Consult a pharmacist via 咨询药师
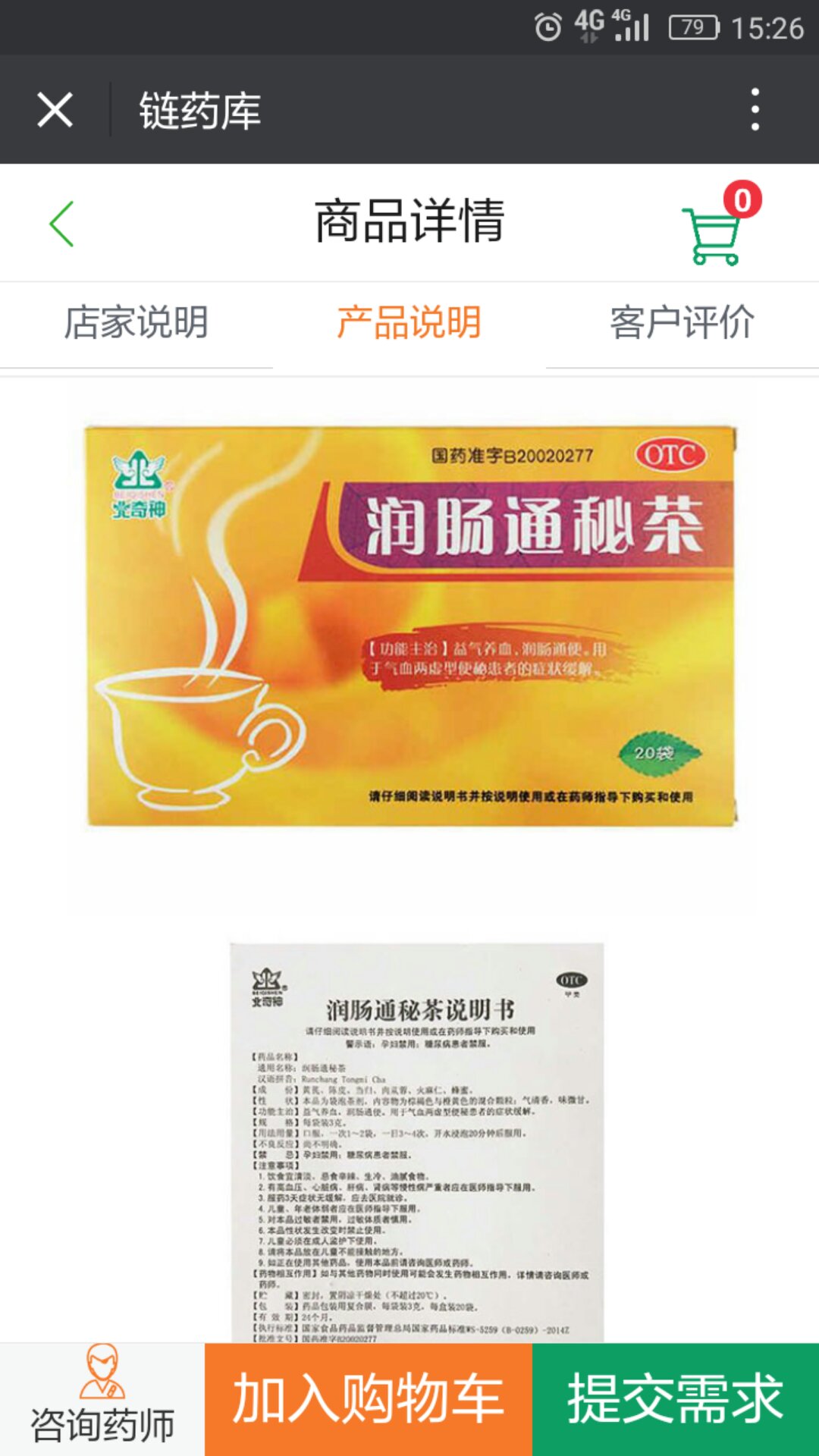819x1456 pixels. click(102, 1399)
